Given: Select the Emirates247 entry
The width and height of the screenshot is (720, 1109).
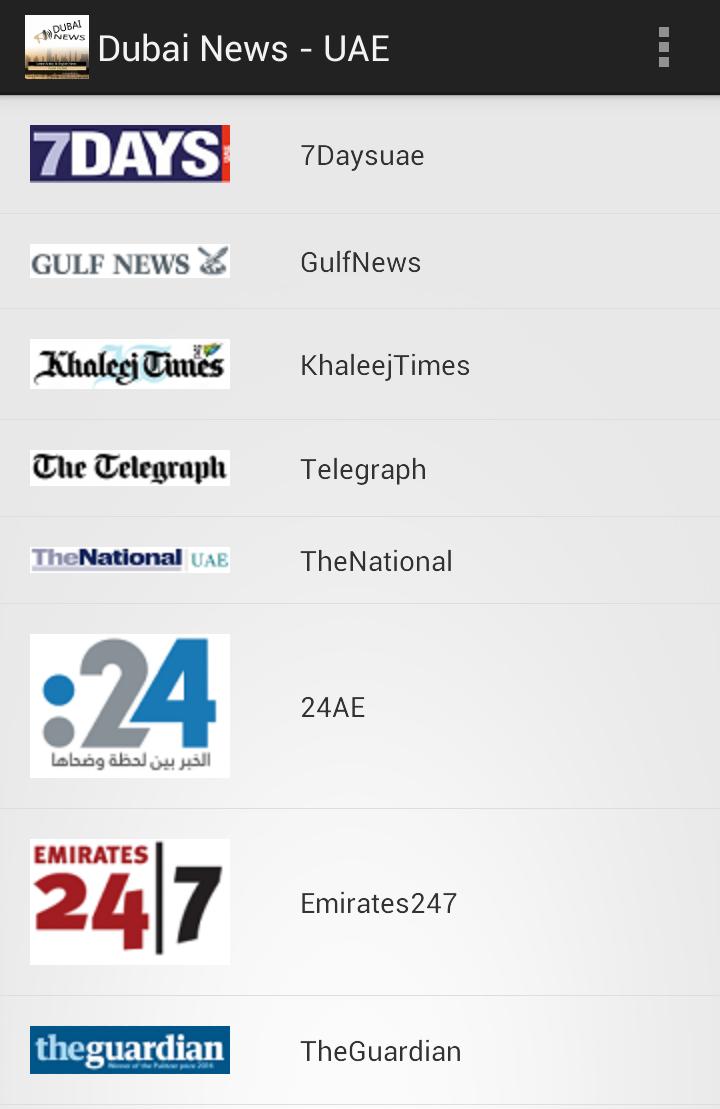Looking at the screenshot, I should [x=378, y=902].
